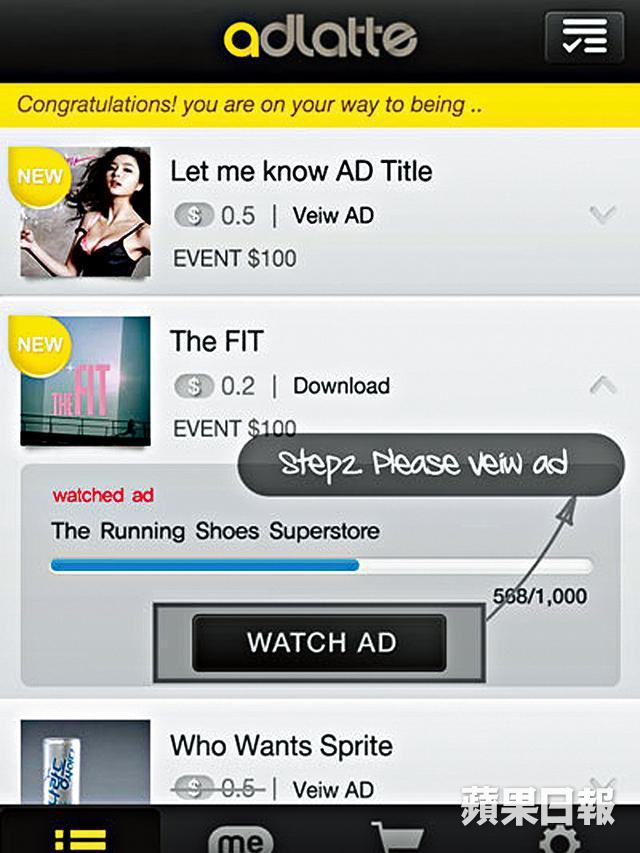Switch to the ad list tab
640x853 pixels.
80,836
